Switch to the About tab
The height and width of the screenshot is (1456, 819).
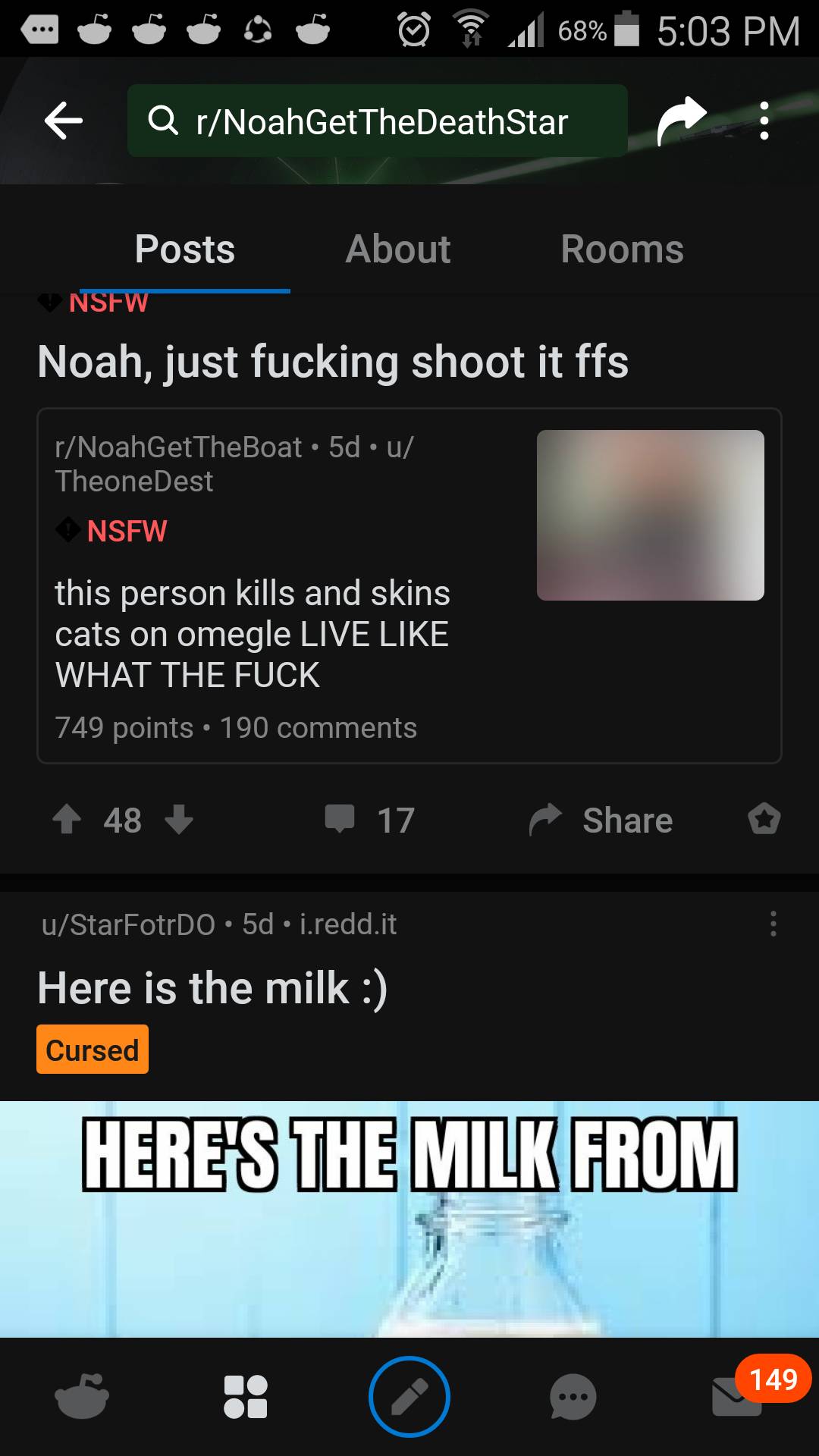[397, 249]
